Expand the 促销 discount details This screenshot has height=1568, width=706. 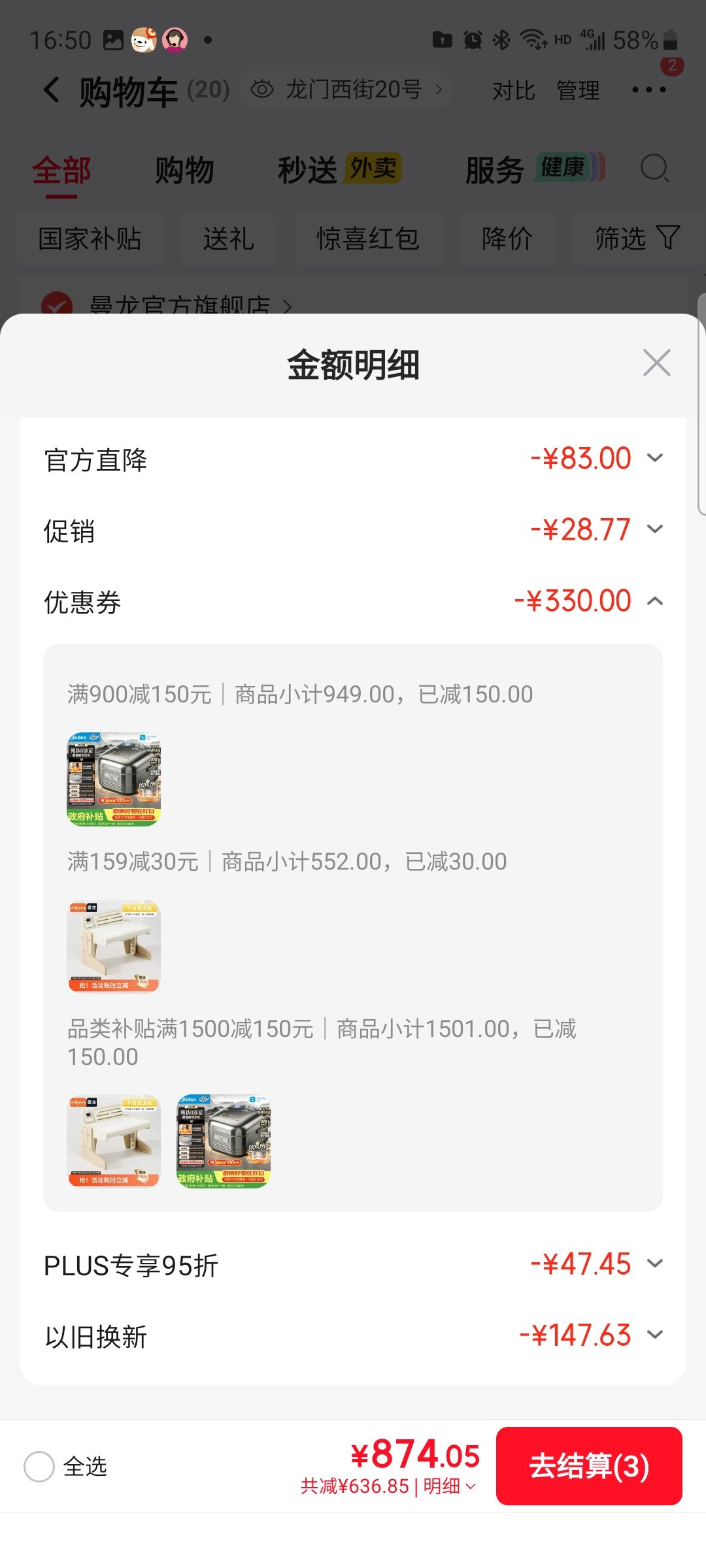pos(353,530)
